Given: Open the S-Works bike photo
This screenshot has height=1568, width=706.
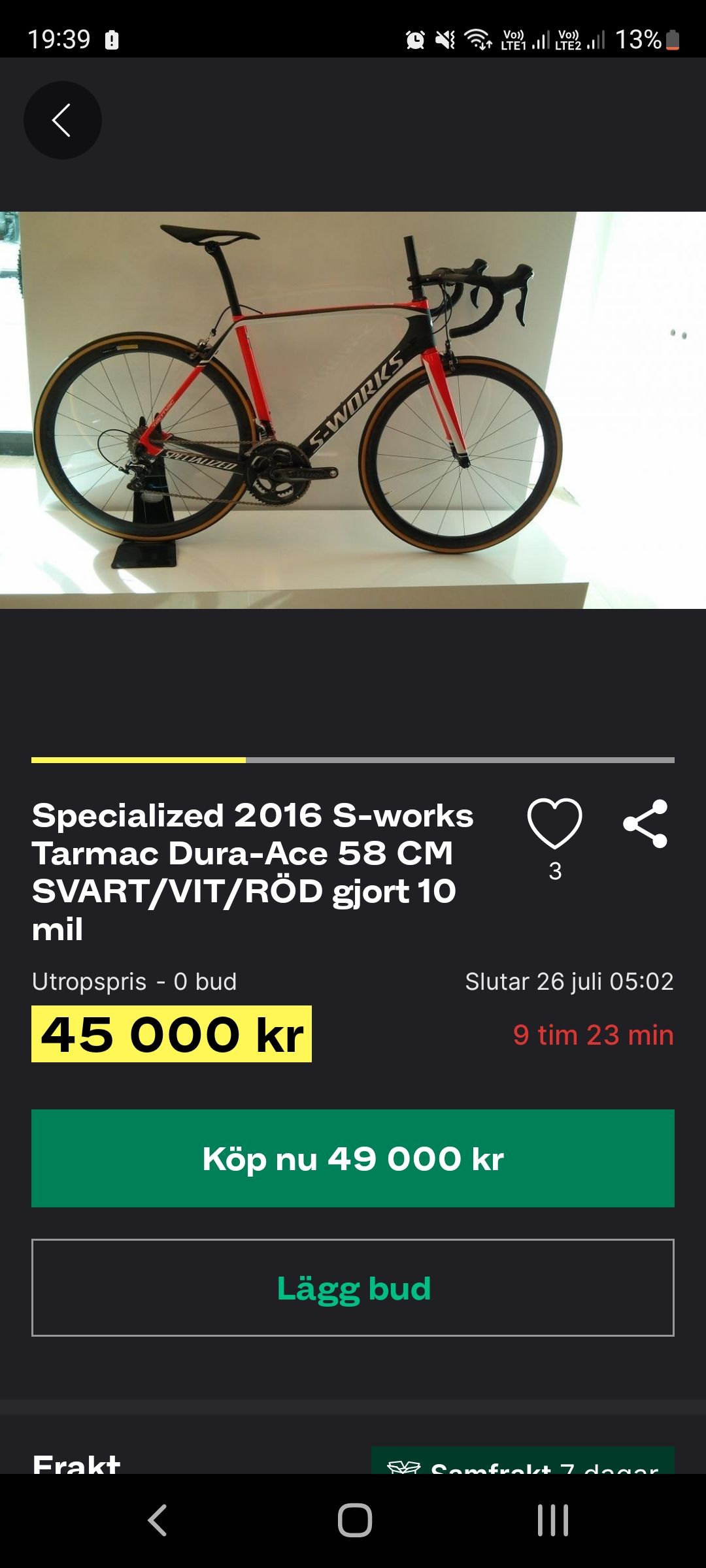Looking at the screenshot, I should tap(353, 410).
